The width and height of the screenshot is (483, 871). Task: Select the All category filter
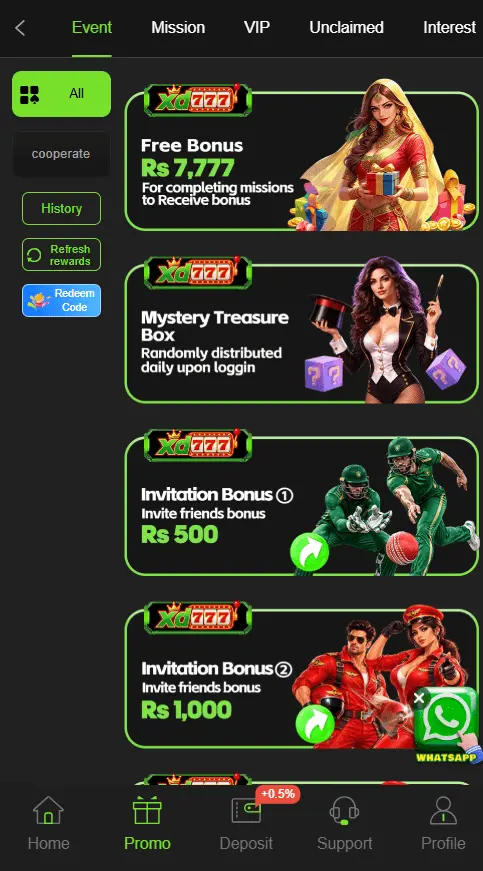point(62,94)
